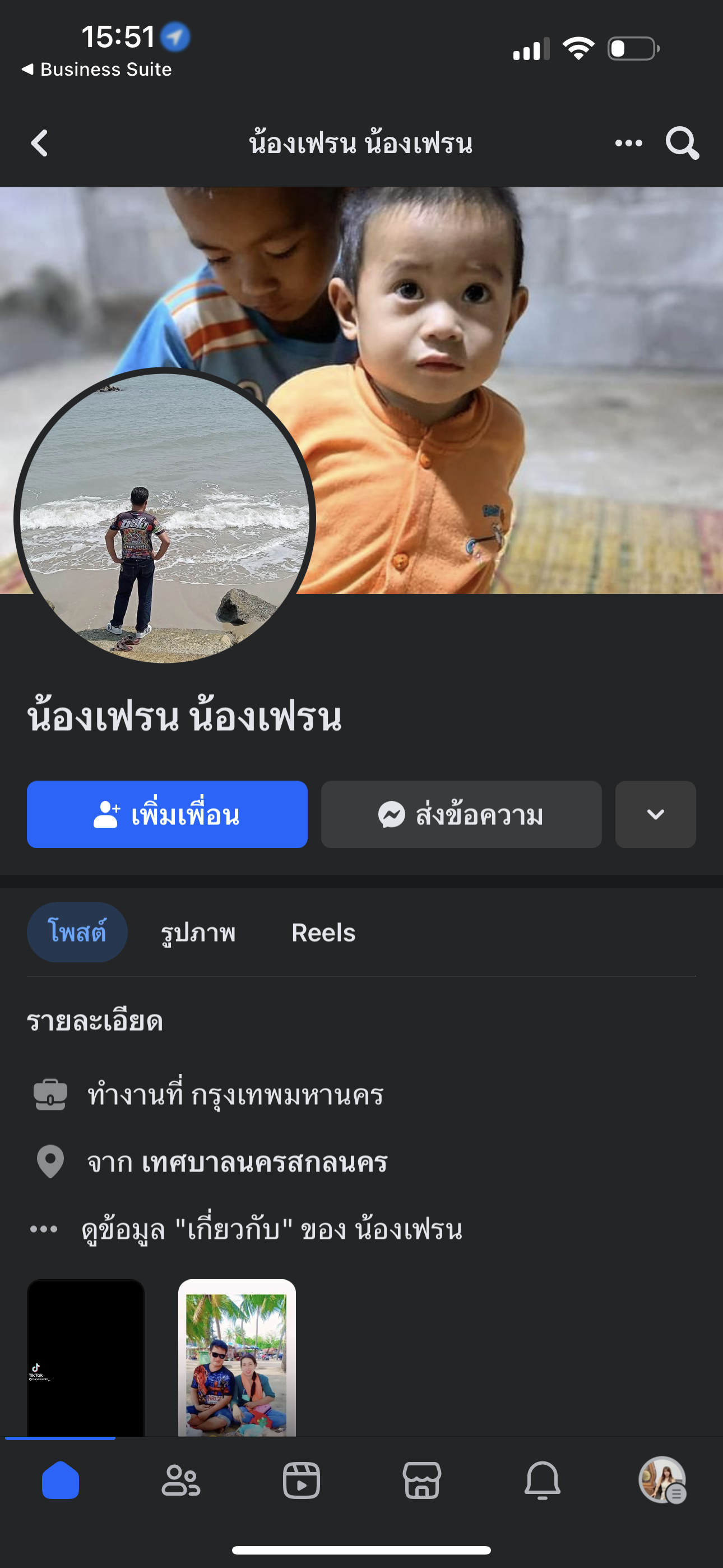This screenshot has height=1568, width=723.
Task: Open the black TikTok video thumbnail
Action: [86, 1357]
